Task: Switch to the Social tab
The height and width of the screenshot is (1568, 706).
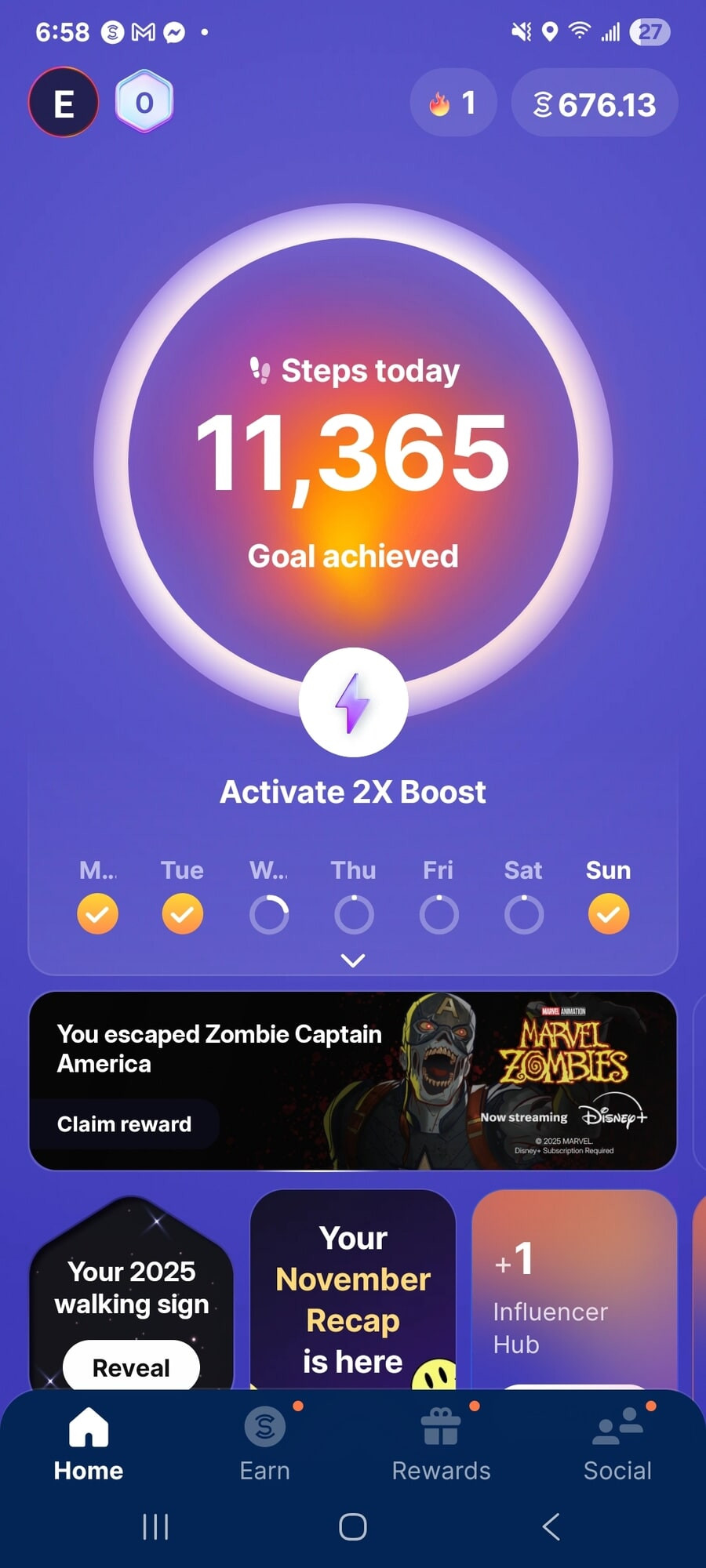Action: coord(617,1443)
